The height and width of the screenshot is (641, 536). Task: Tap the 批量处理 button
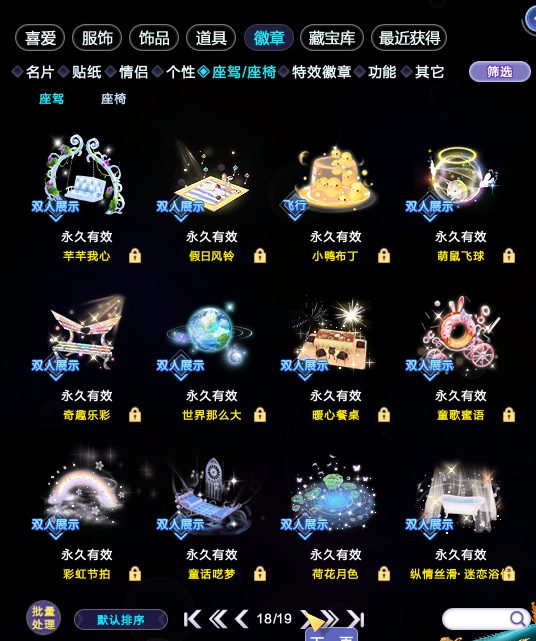tap(43, 618)
